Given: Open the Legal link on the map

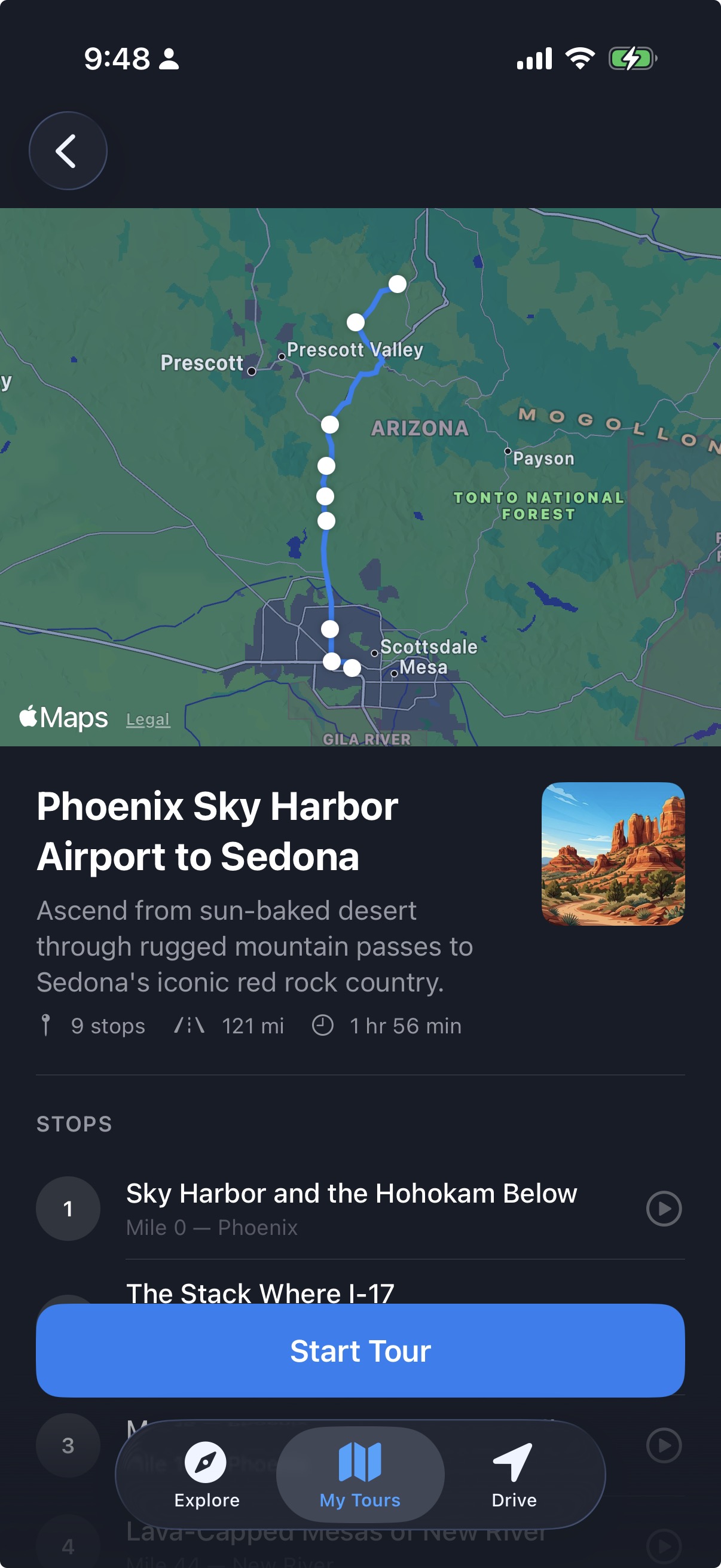Looking at the screenshot, I should pyautogui.click(x=147, y=719).
